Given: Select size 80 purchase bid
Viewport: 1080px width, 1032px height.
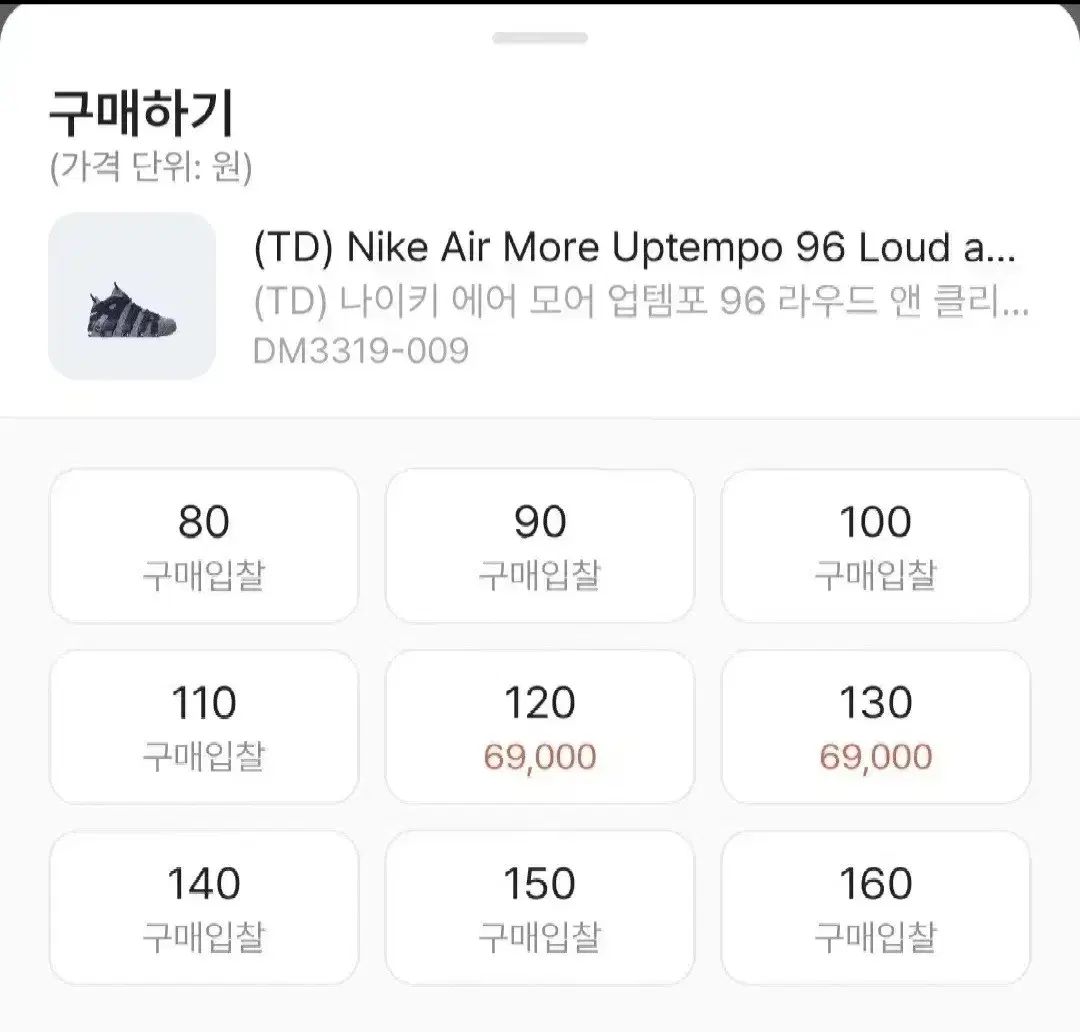Looking at the screenshot, I should tap(204, 546).
